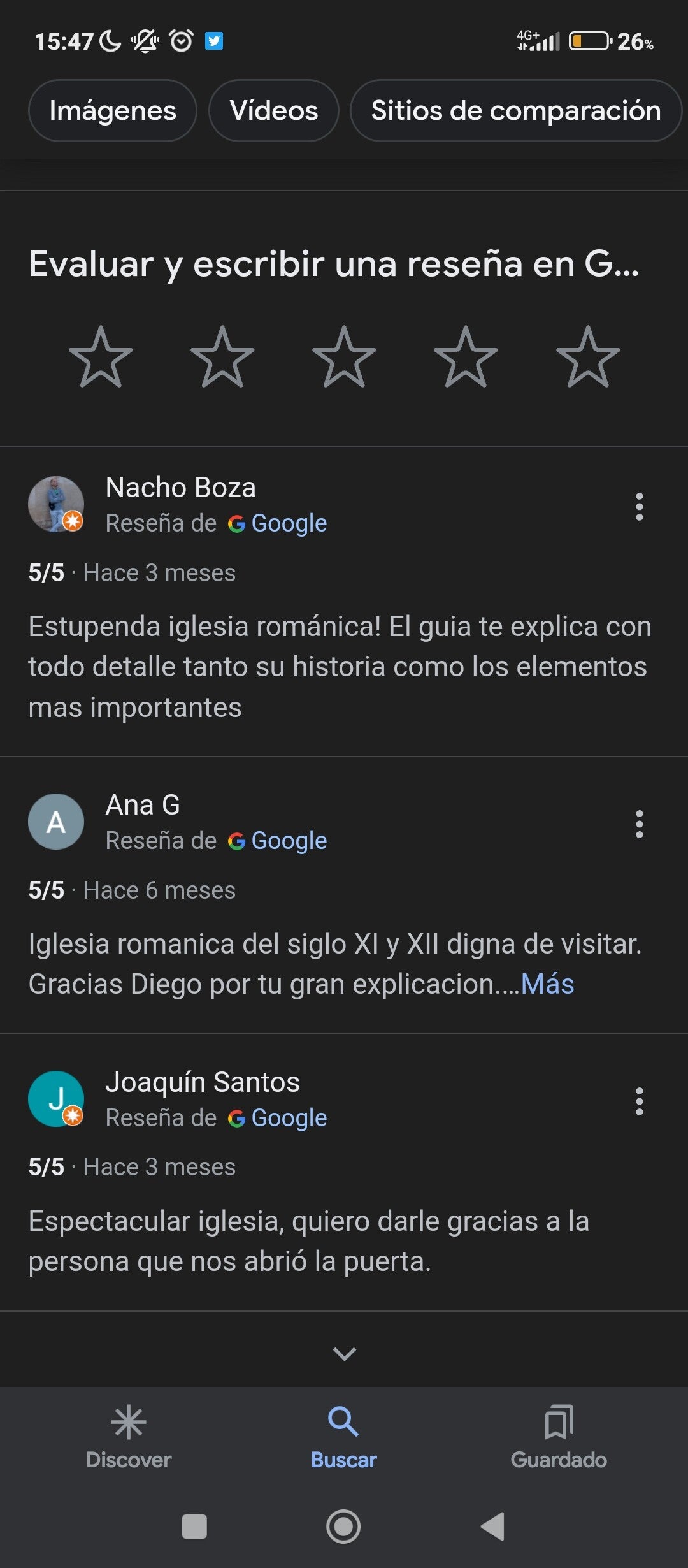Open the Sitios de comparación chip
Viewport: 688px width, 1568px height.
[x=515, y=111]
